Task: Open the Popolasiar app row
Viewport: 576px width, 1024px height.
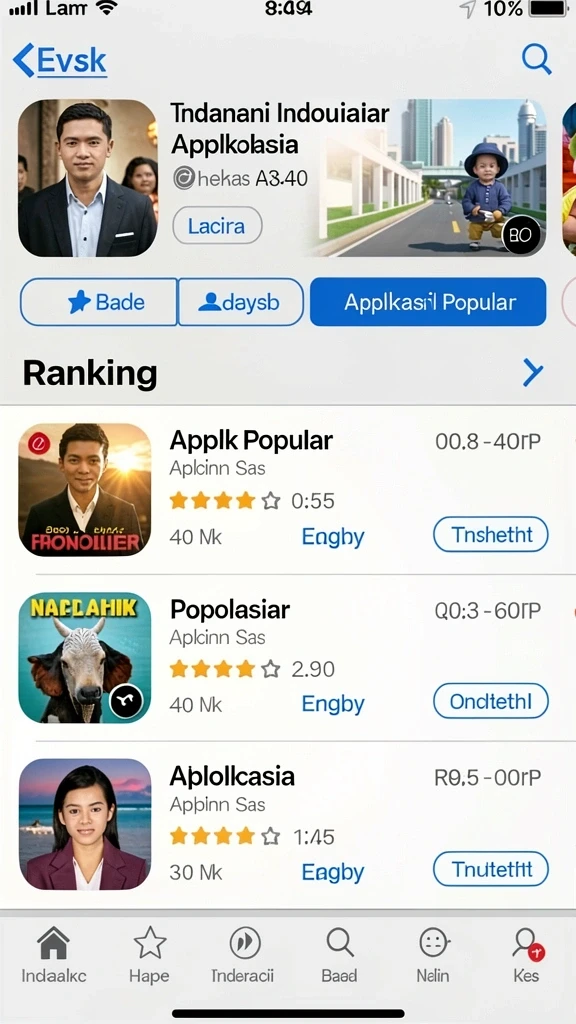Action: tap(288, 658)
